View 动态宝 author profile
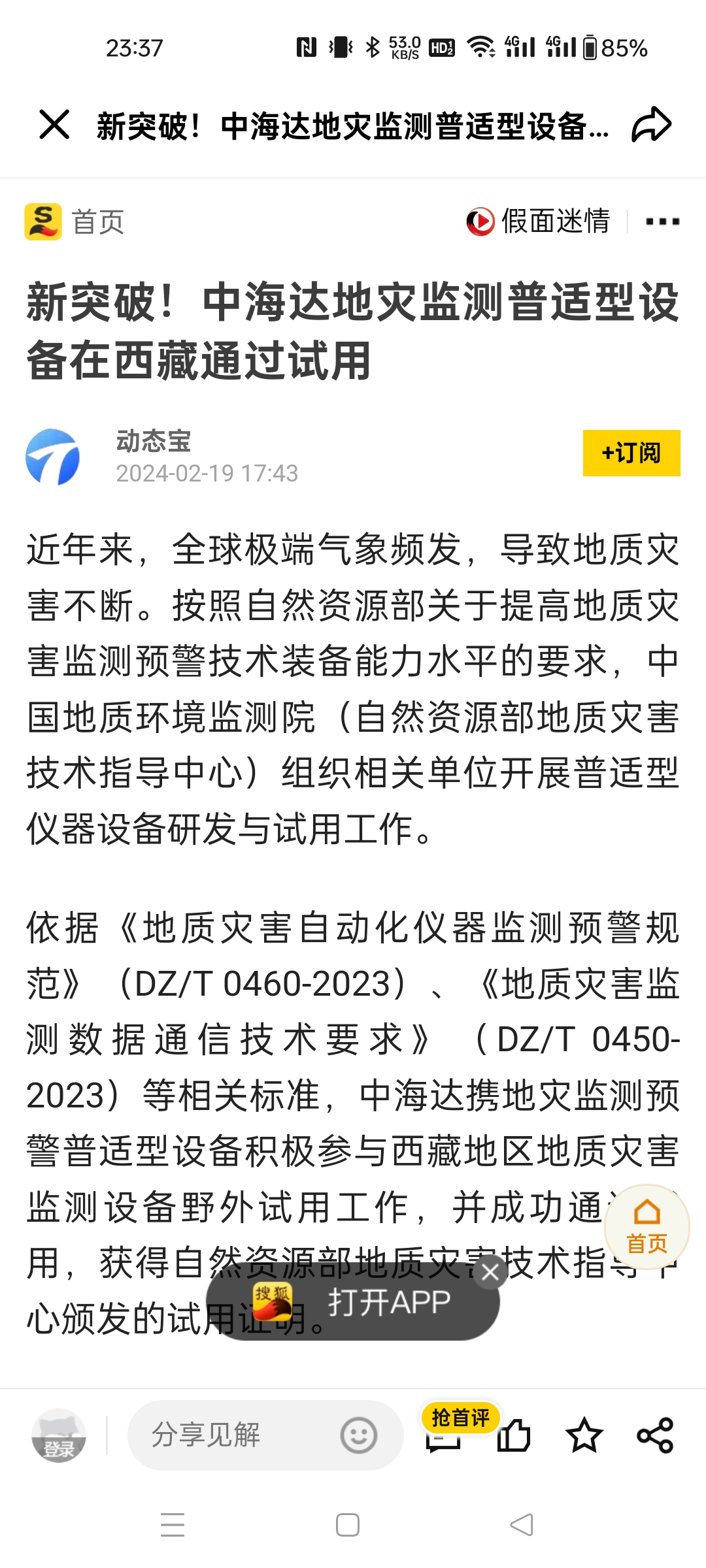This screenshot has height=1568, width=706. click(153, 442)
